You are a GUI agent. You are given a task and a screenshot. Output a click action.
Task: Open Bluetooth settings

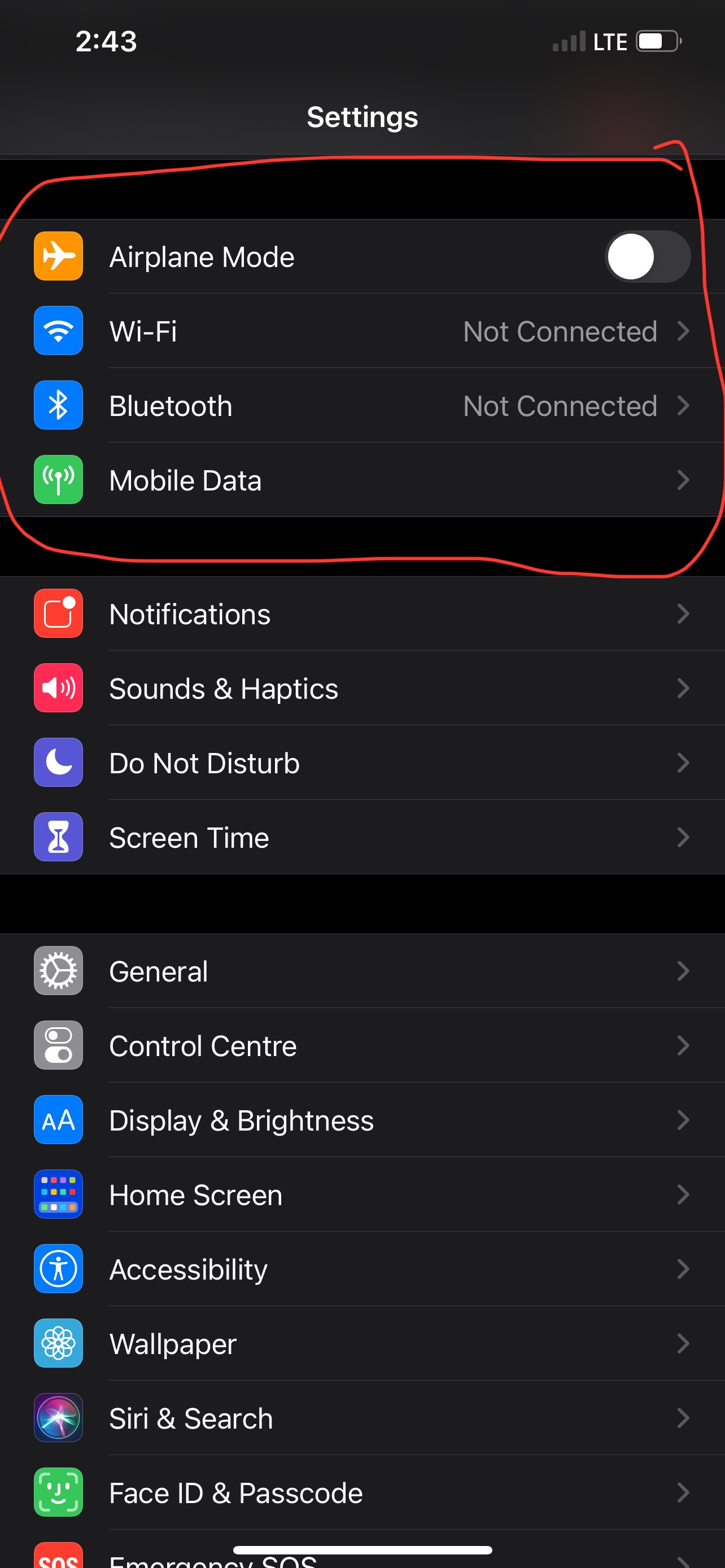[362, 405]
